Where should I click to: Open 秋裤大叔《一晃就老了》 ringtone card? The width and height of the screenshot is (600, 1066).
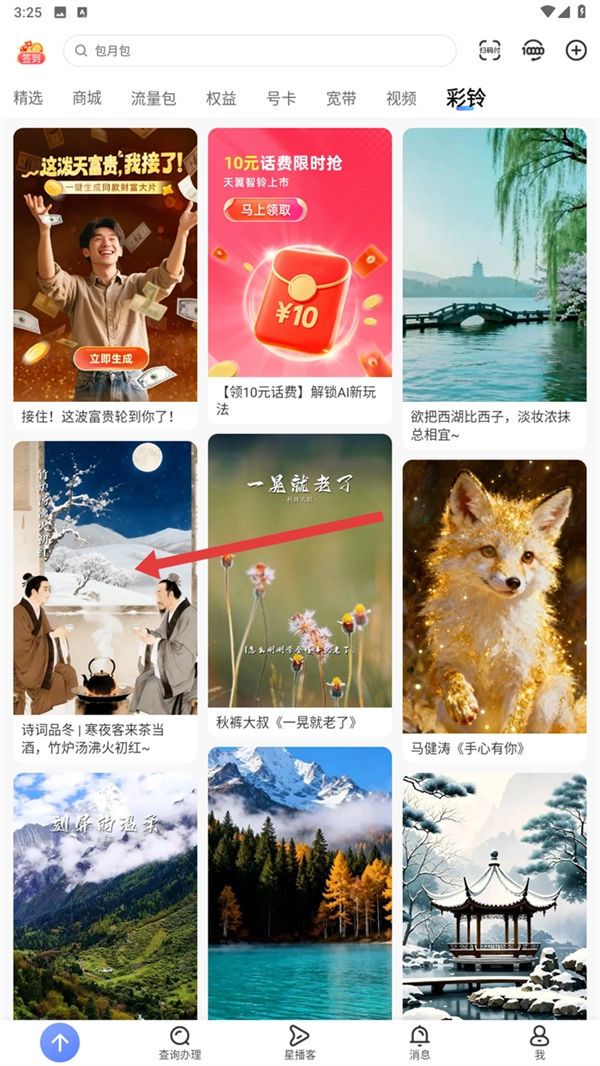(300, 585)
